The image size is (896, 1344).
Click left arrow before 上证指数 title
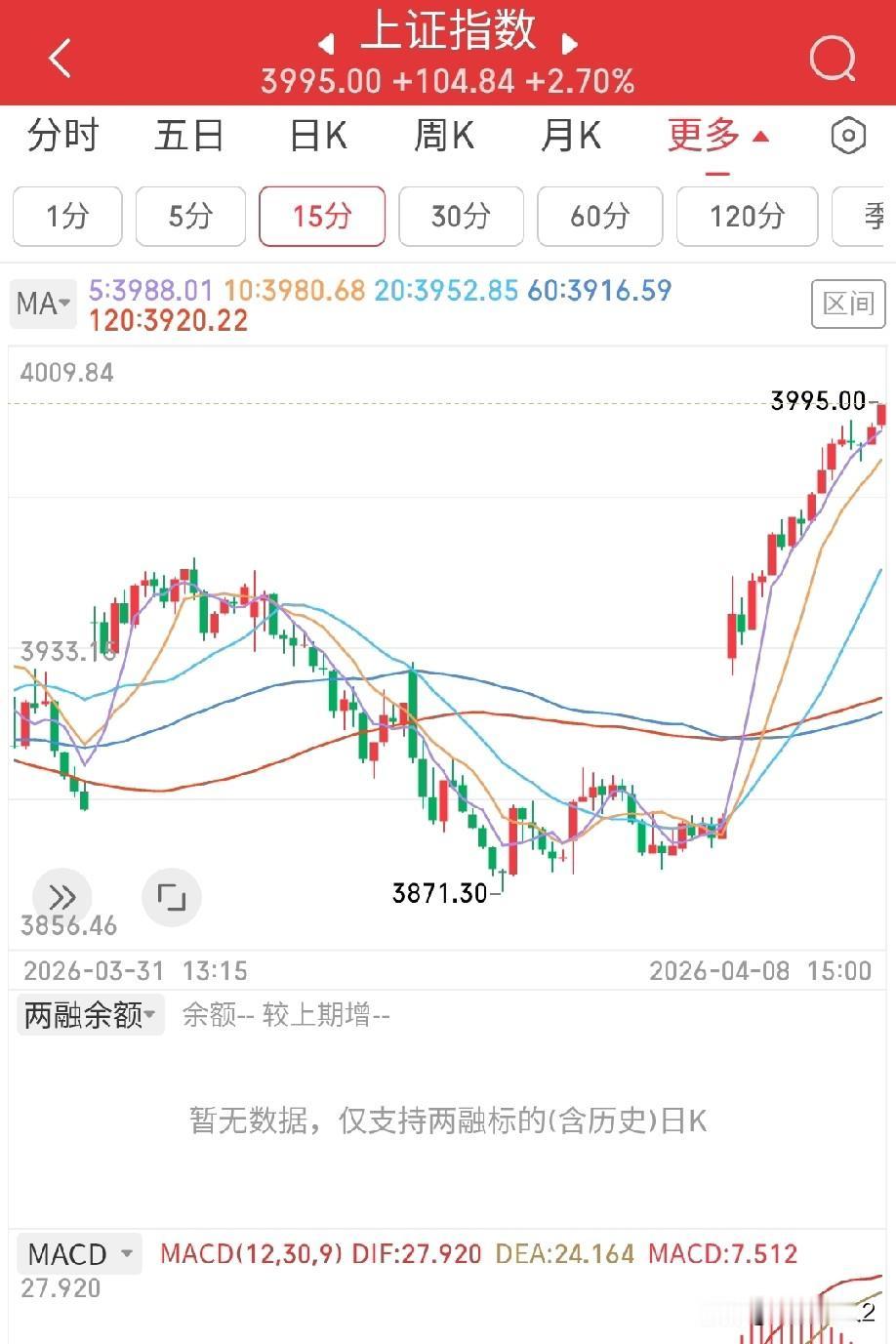coord(325,44)
